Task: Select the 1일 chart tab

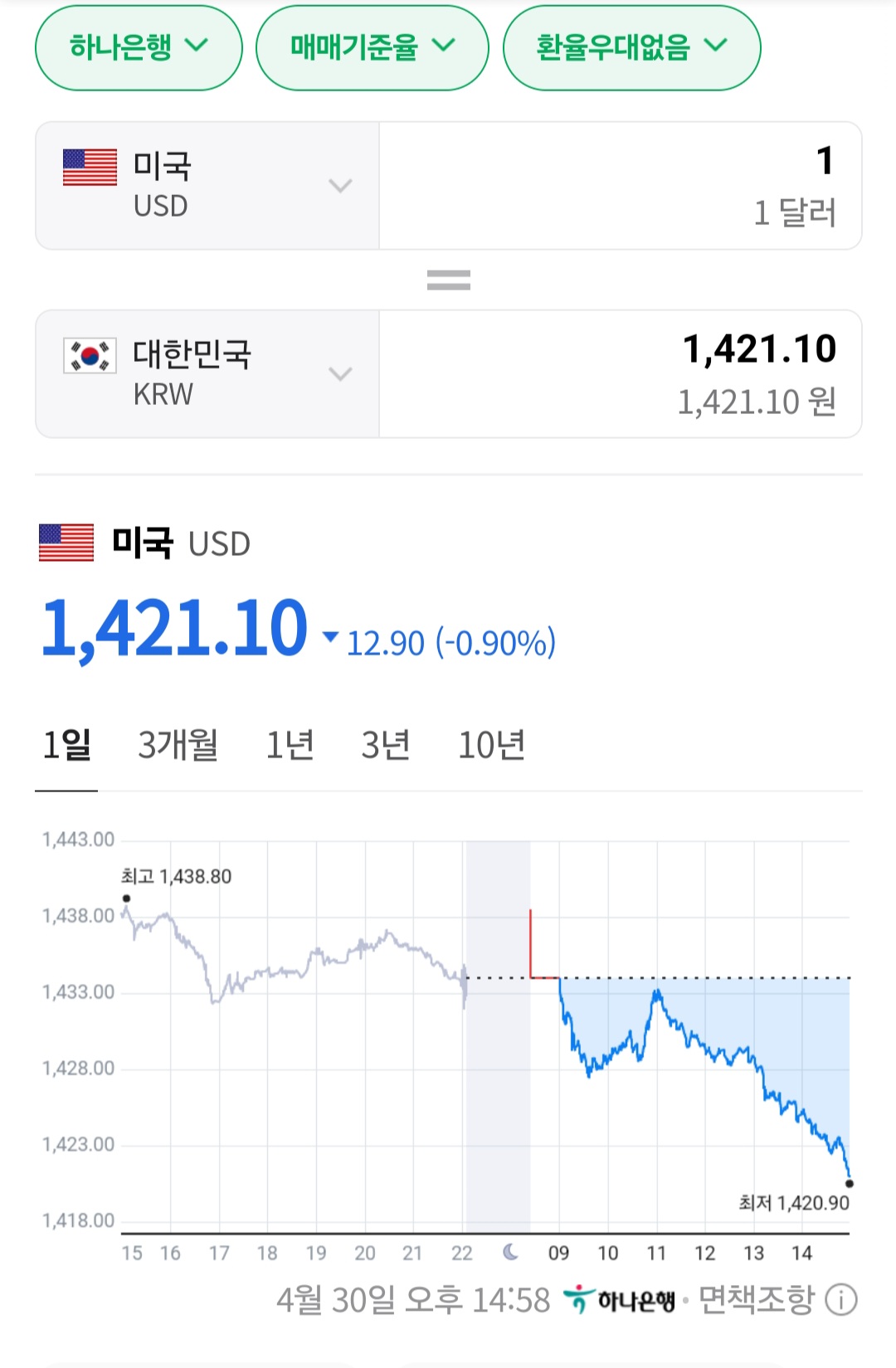Action: [x=66, y=745]
